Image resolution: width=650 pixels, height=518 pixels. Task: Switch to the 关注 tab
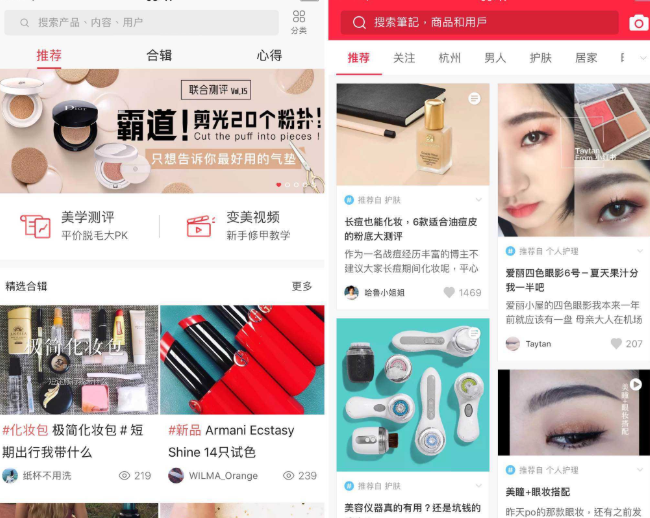click(404, 58)
